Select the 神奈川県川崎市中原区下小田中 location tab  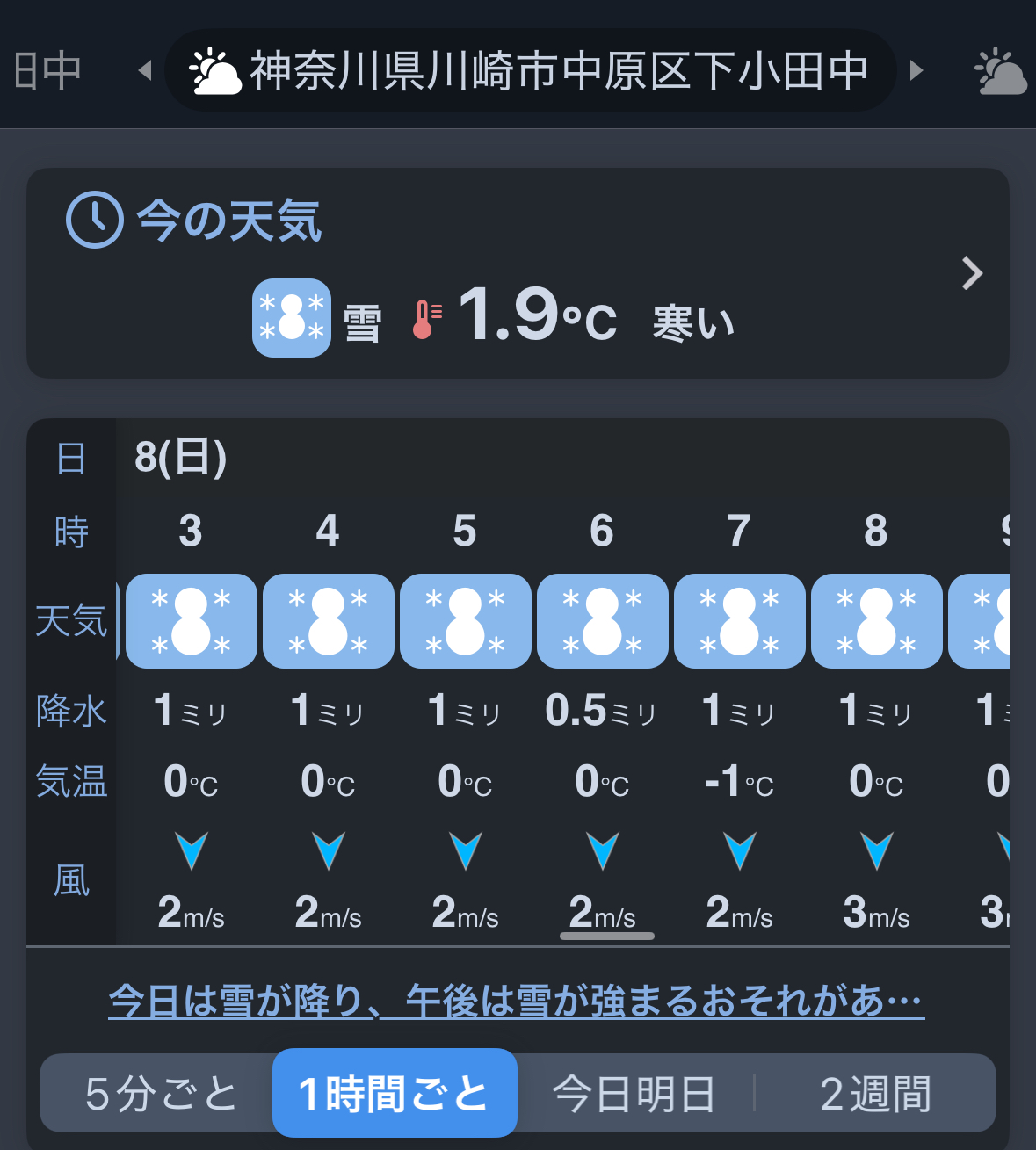coord(530,70)
